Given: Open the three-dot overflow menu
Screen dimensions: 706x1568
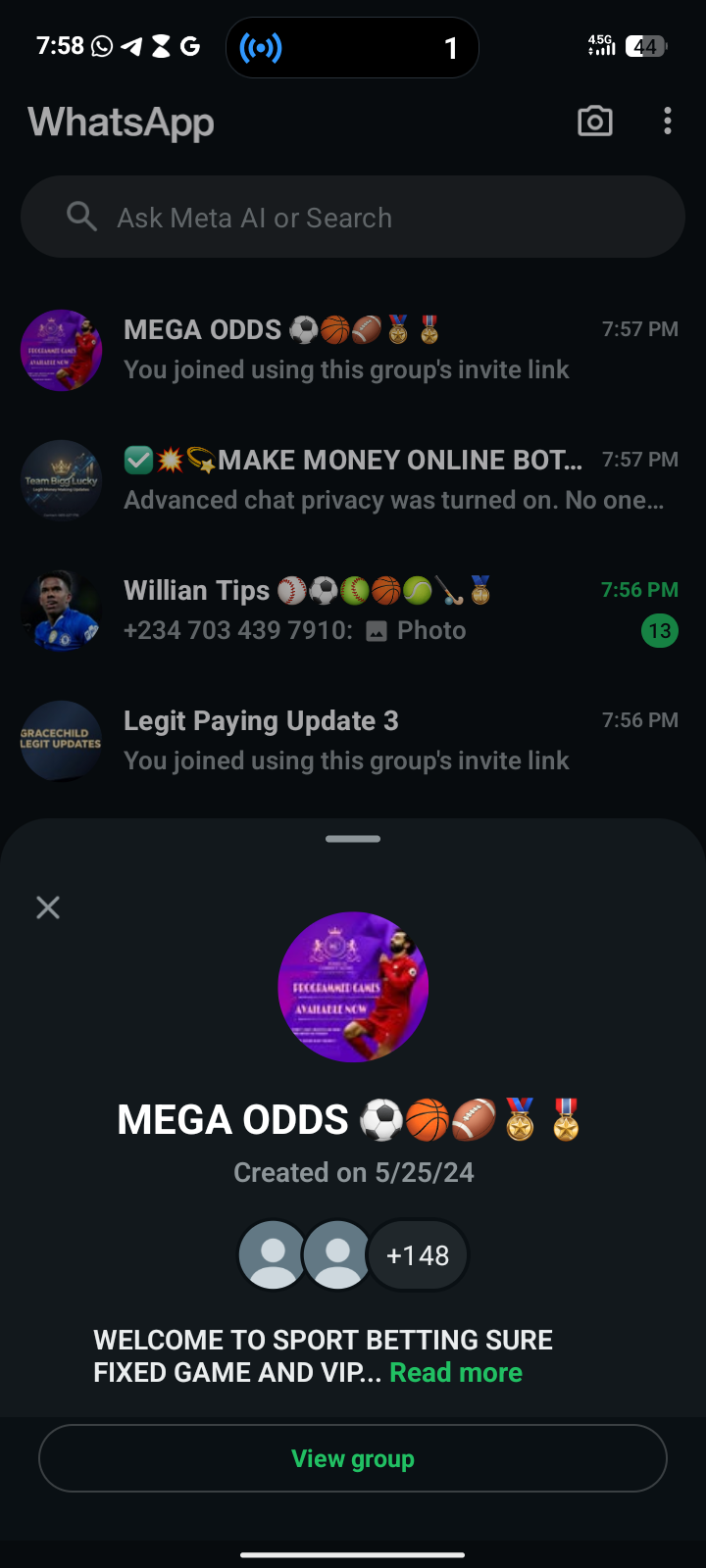Looking at the screenshot, I should pyautogui.click(x=668, y=122).
